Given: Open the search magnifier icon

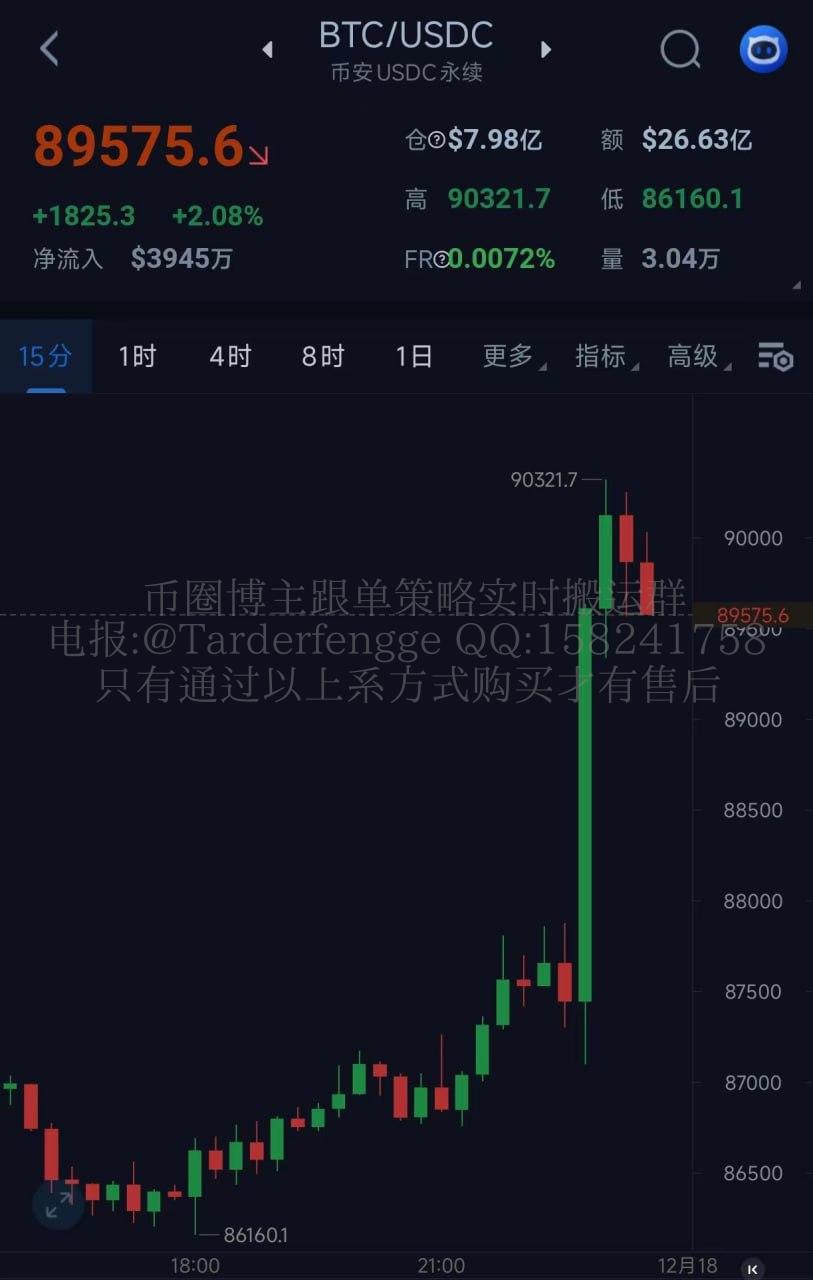Looking at the screenshot, I should [x=680, y=48].
